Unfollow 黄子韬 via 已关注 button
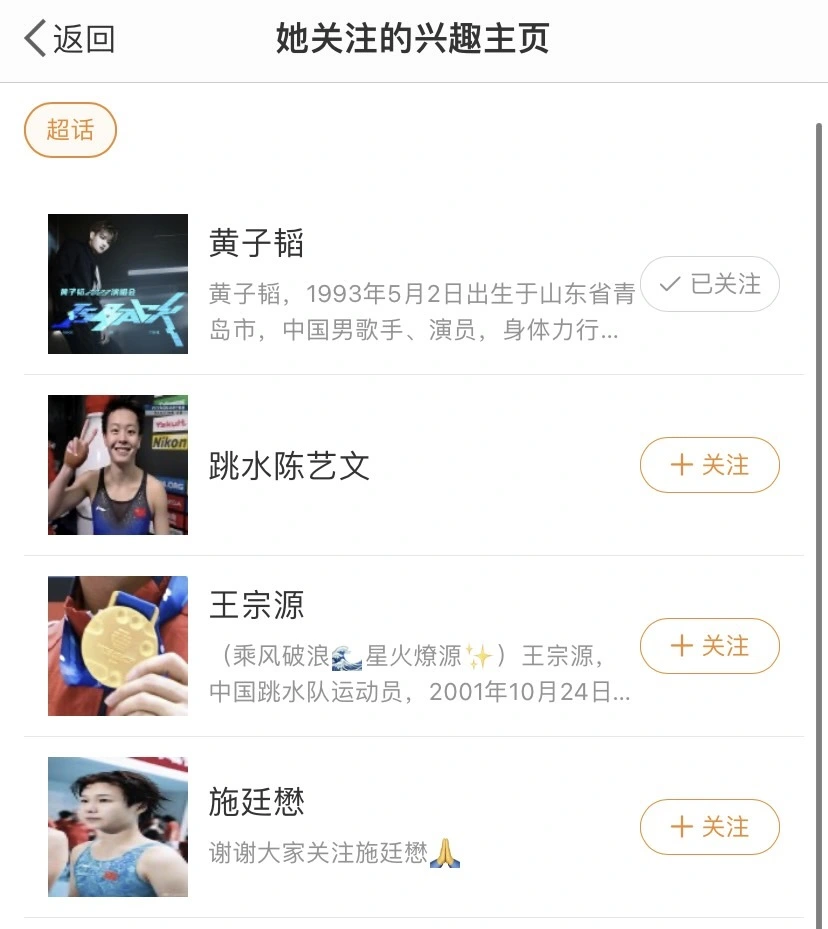 point(710,284)
